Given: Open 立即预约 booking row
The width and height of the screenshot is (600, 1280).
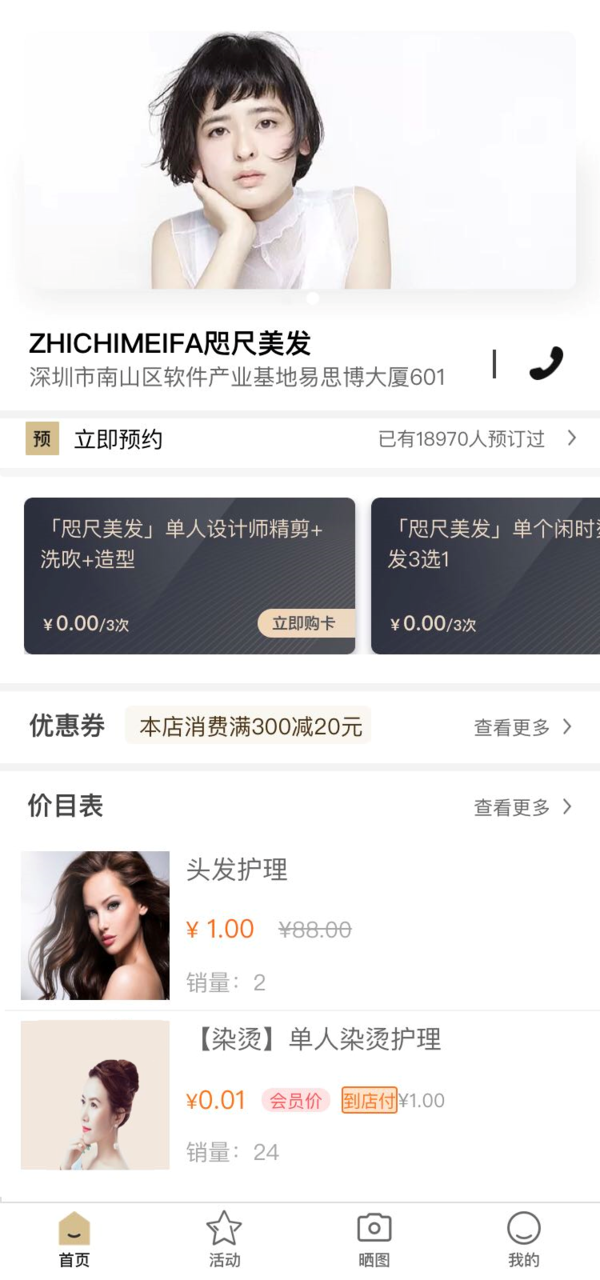Looking at the screenshot, I should [x=300, y=439].
